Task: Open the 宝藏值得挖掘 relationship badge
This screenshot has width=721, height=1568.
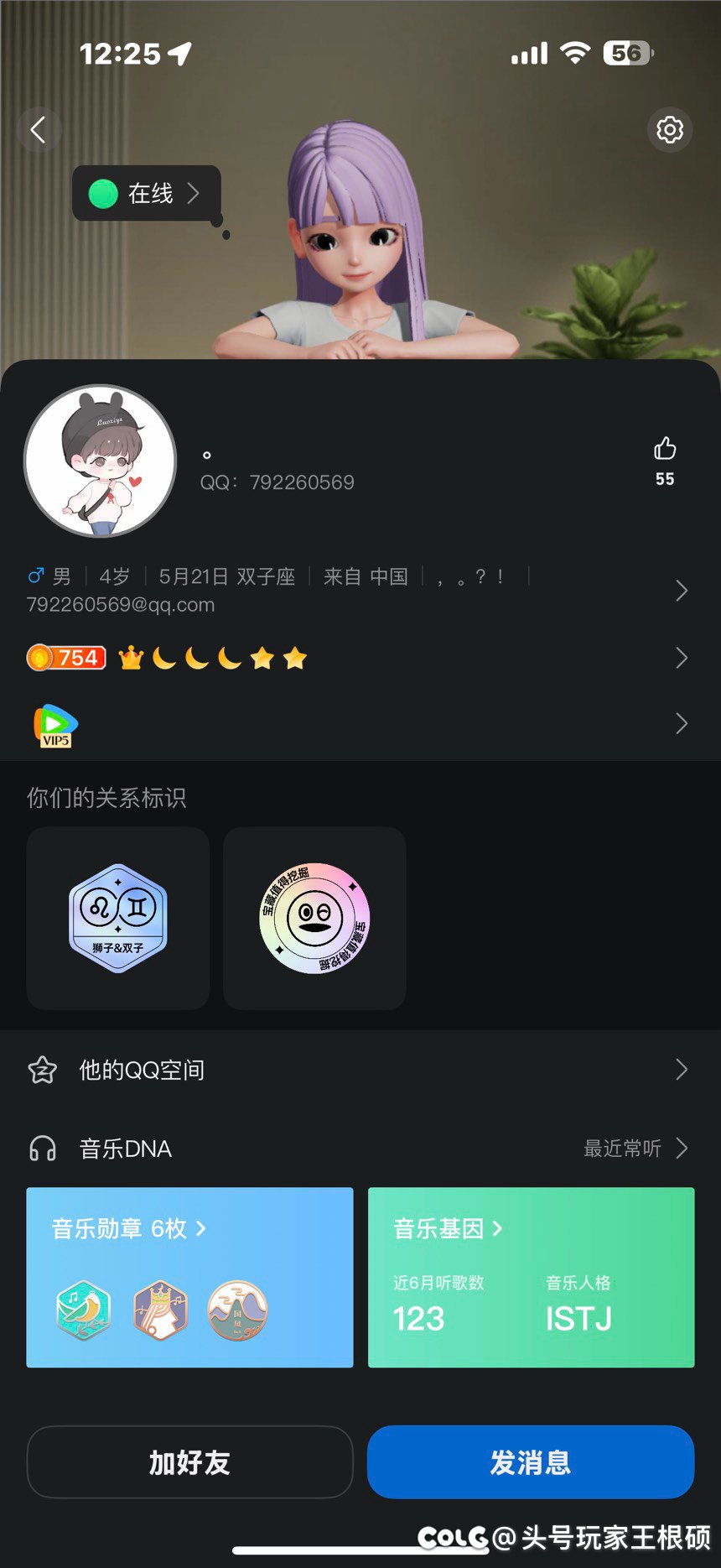Action: 314,917
